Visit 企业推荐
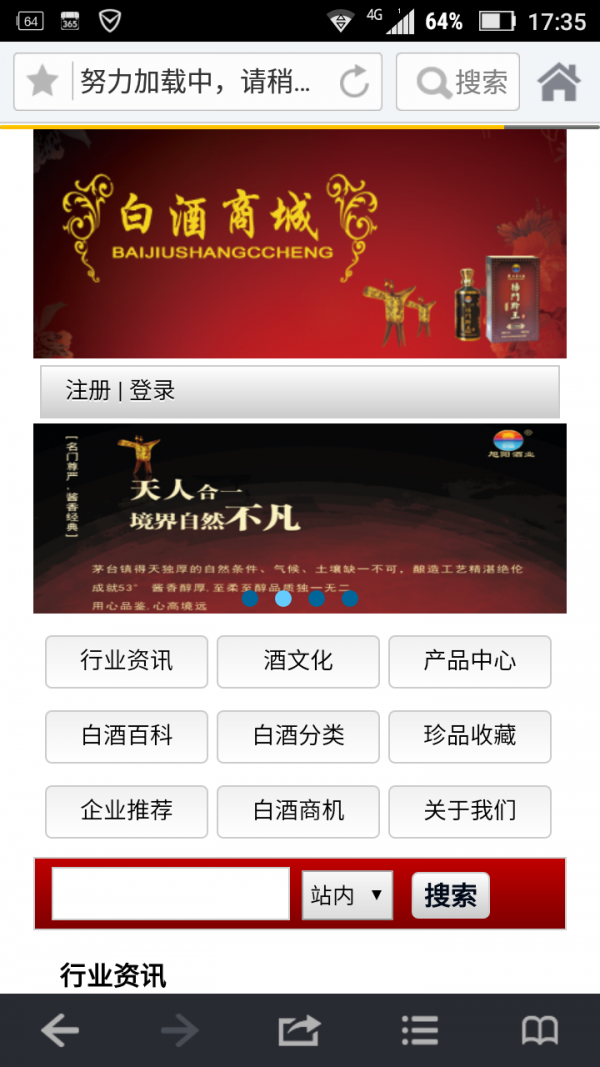Viewport: 600px width, 1067px height. (x=126, y=811)
